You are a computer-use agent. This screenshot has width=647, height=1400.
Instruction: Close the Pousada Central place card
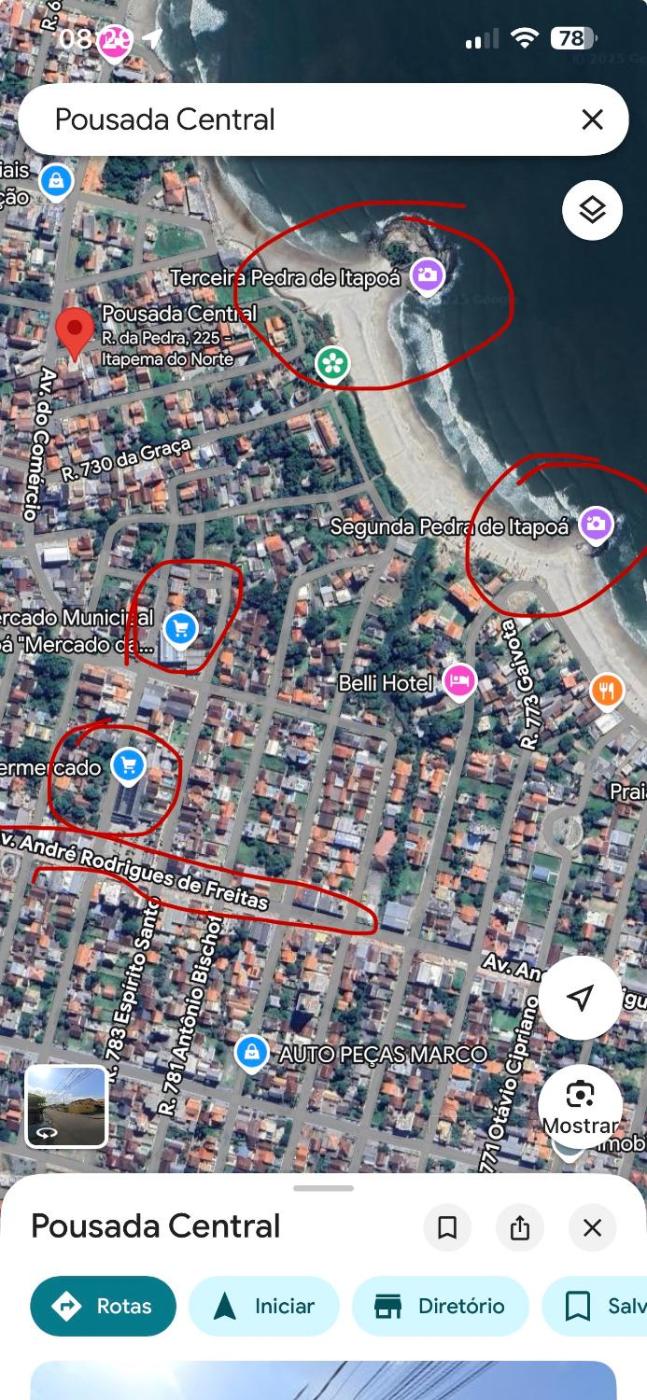point(592,1227)
